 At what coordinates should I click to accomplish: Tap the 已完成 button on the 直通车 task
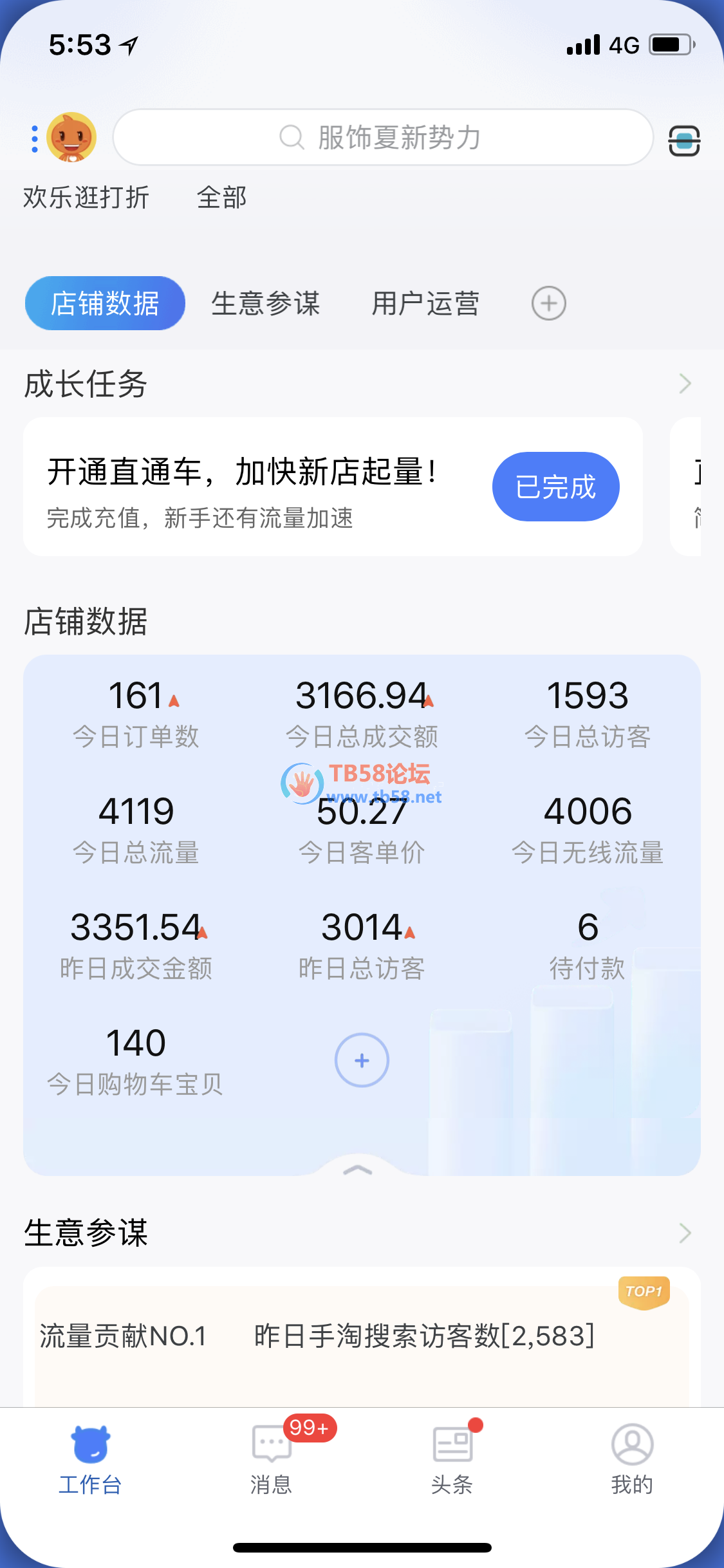pyautogui.click(x=555, y=487)
